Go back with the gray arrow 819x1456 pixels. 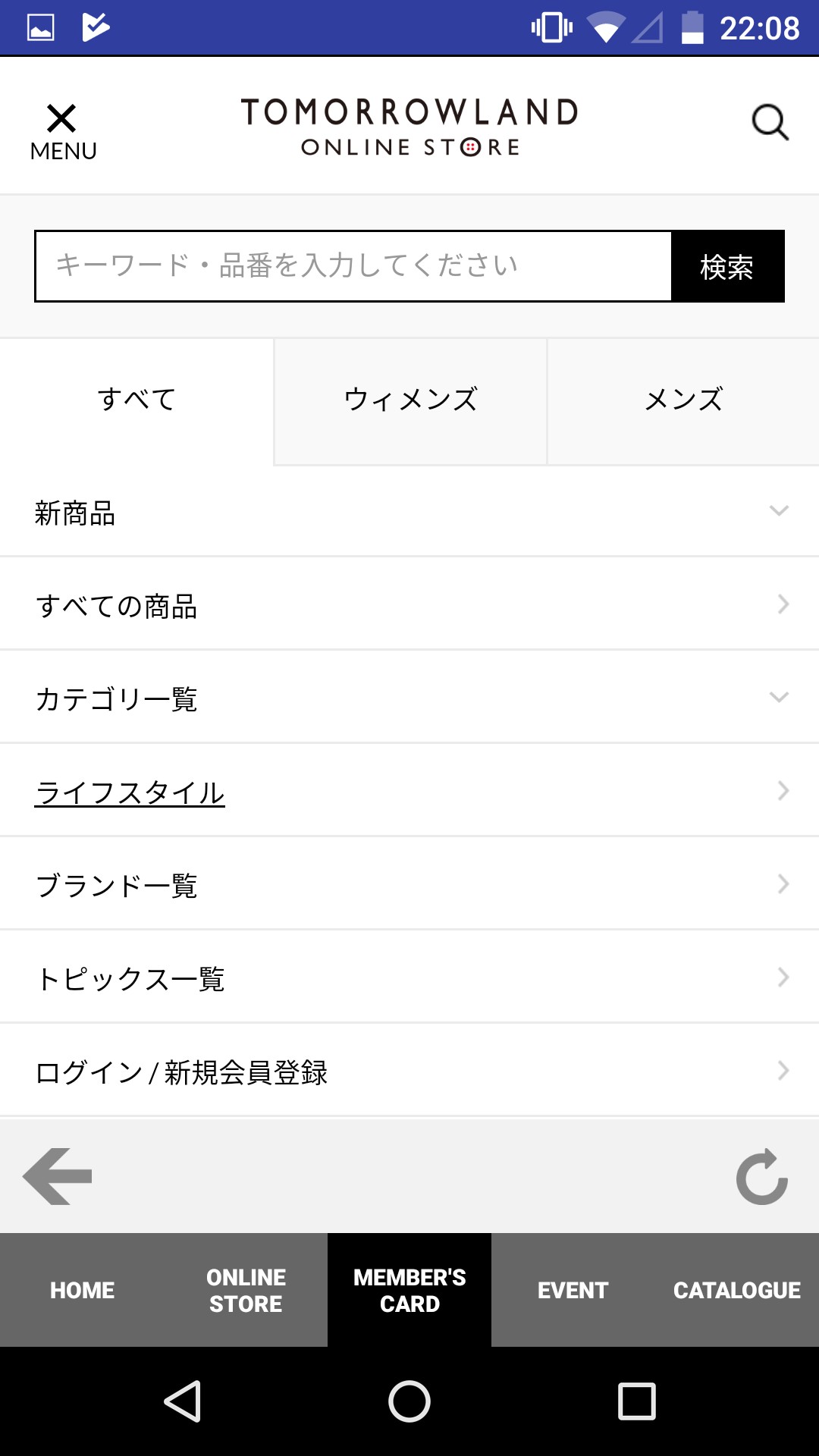(58, 1175)
